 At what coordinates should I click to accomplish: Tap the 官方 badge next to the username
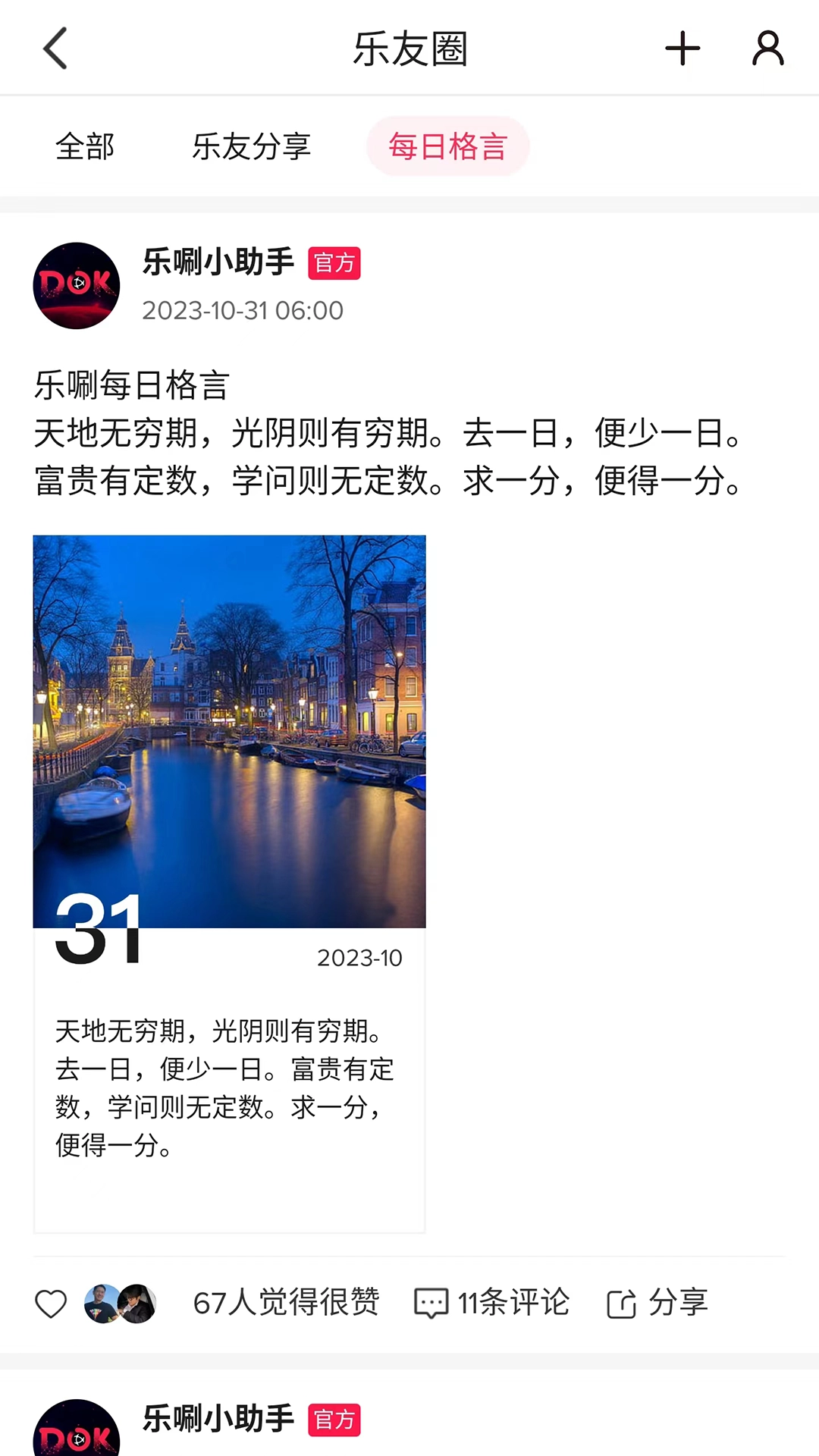point(336,264)
